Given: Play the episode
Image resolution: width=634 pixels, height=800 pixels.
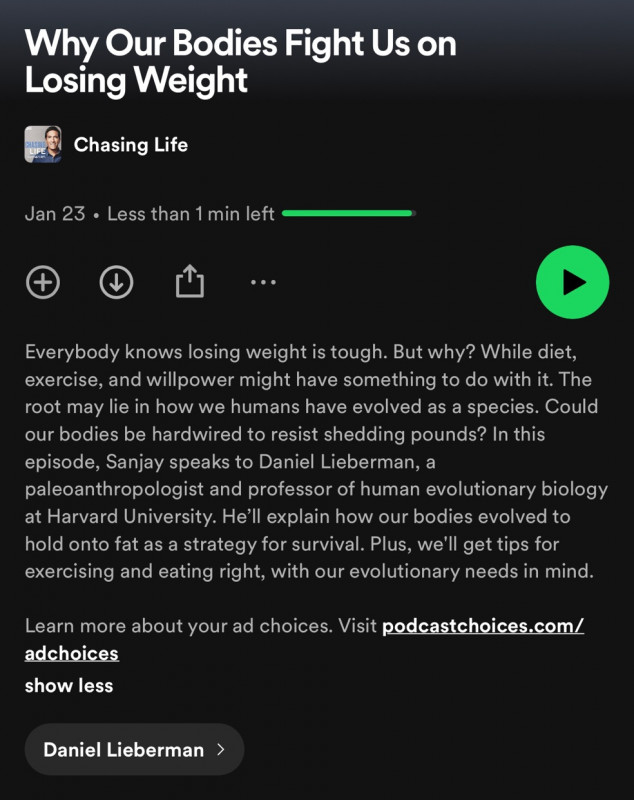Looking at the screenshot, I should 572,282.
